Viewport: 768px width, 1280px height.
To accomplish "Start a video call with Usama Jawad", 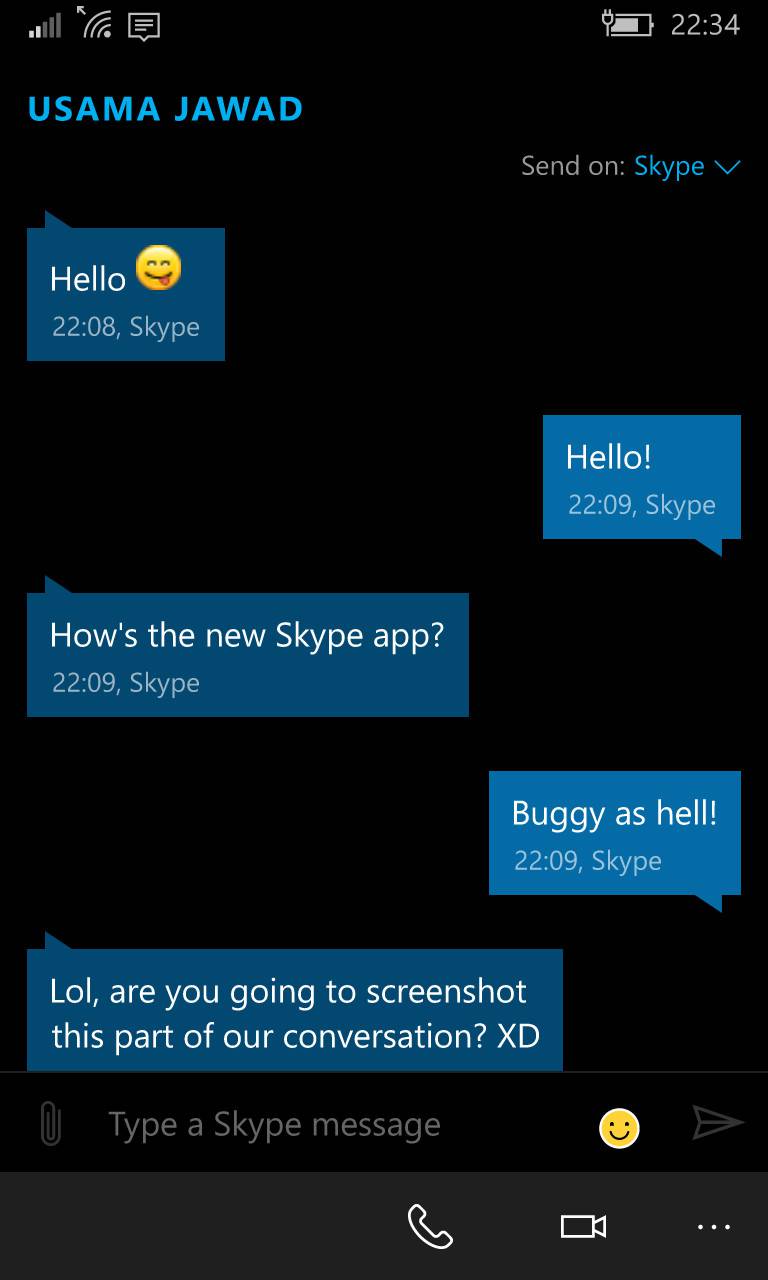I will tap(583, 1226).
